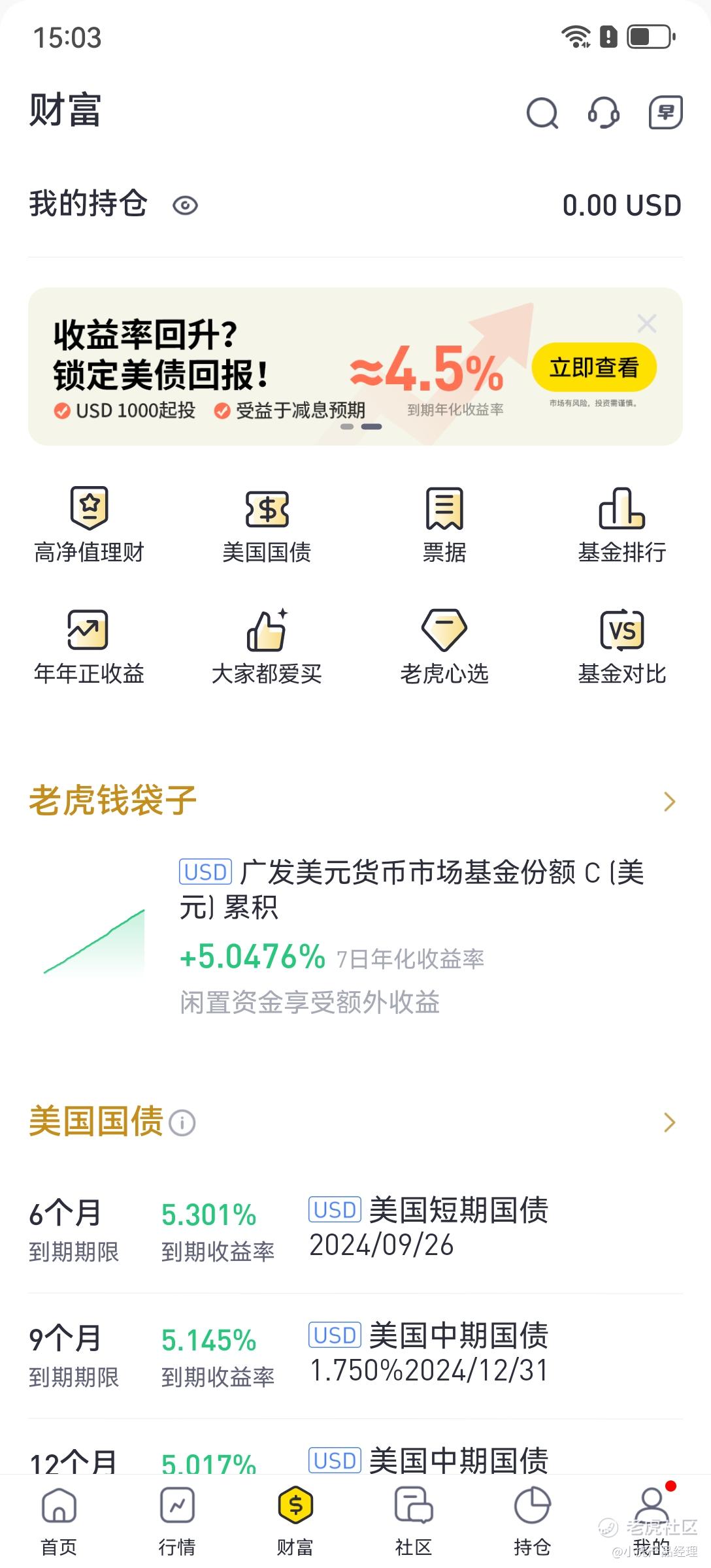
Task: Open the 广发美元货币市场基金 fund card
Action: pos(355,937)
